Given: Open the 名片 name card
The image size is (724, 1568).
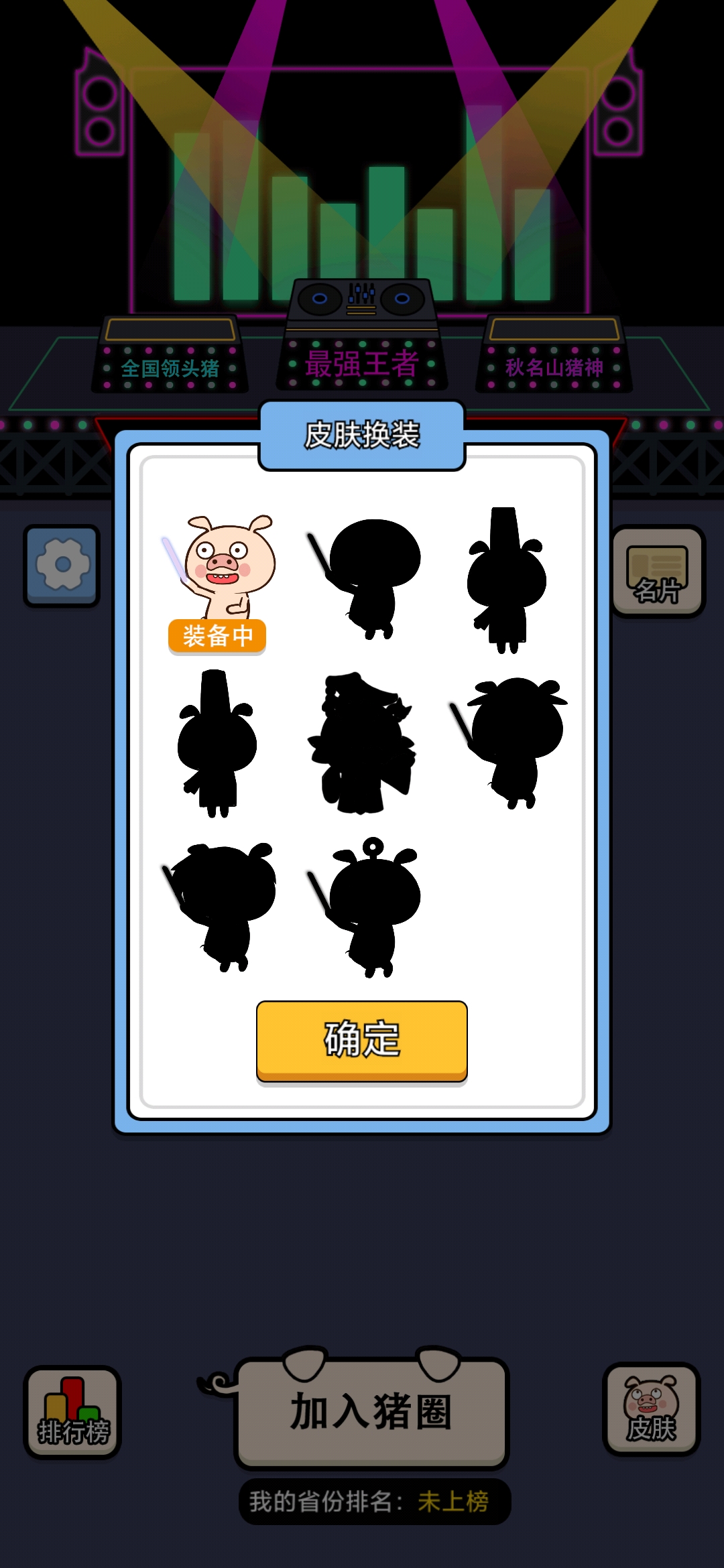Looking at the screenshot, I should (658, 571).
